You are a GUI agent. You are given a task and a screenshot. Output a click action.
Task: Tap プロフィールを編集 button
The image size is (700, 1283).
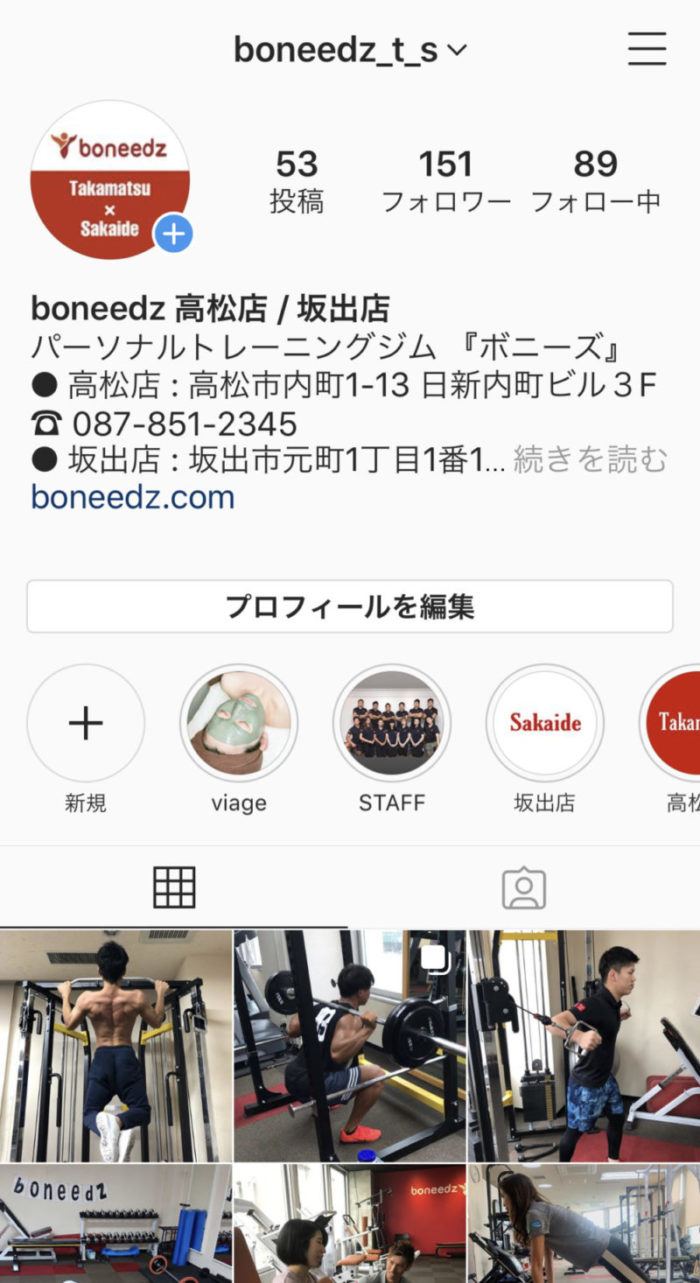point(350,606)
